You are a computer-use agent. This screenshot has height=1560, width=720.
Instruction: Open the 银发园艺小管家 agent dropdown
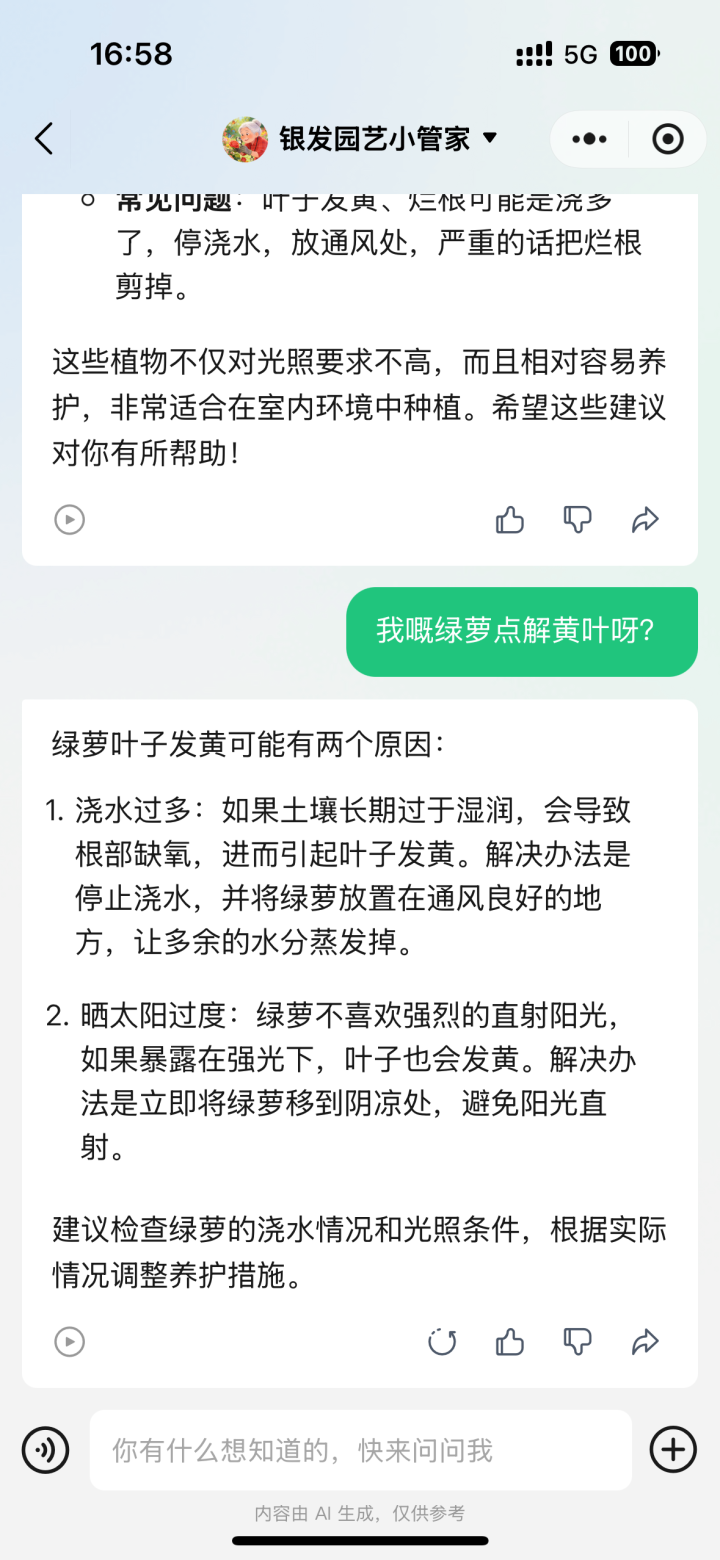(360, 139)
